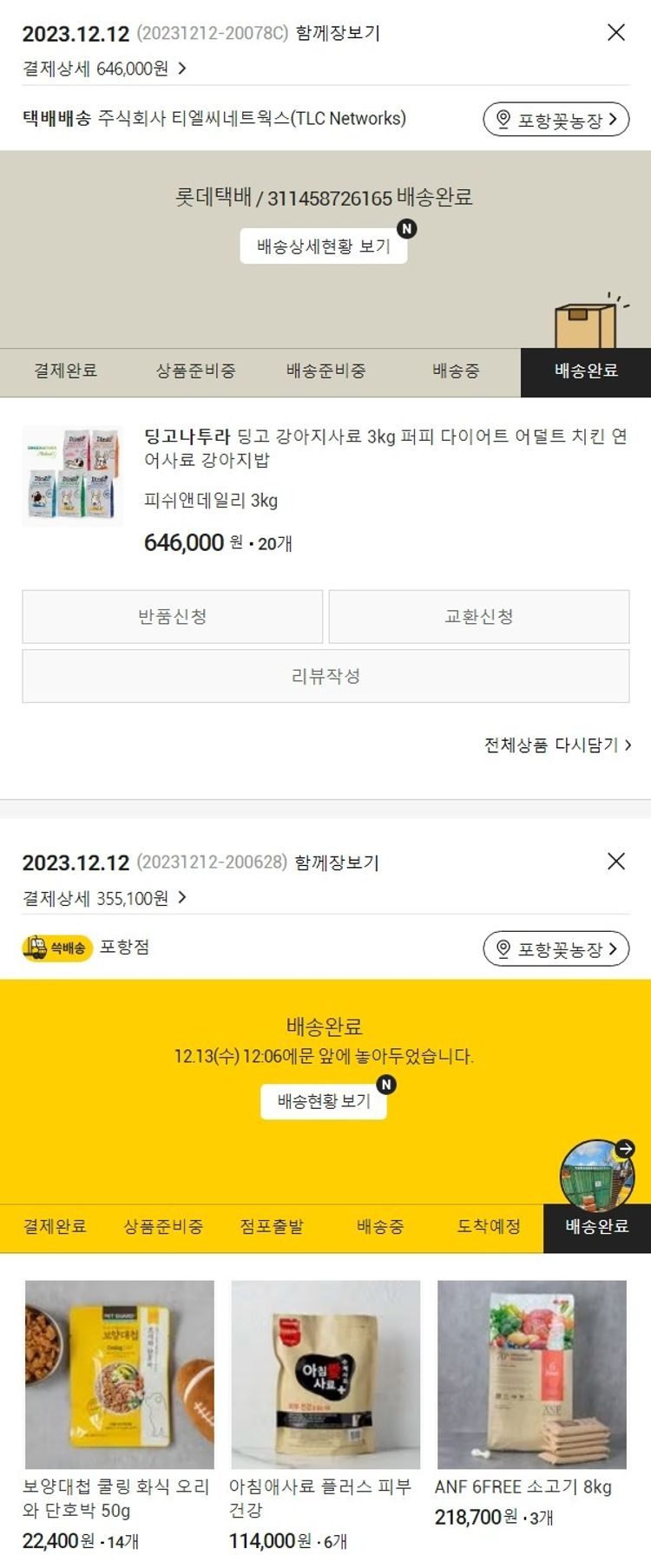Open 결제상세 646,000원 payment details
Image resolution: width=651 pixels, height=1568 pixels.
click(x=104, y=69)
